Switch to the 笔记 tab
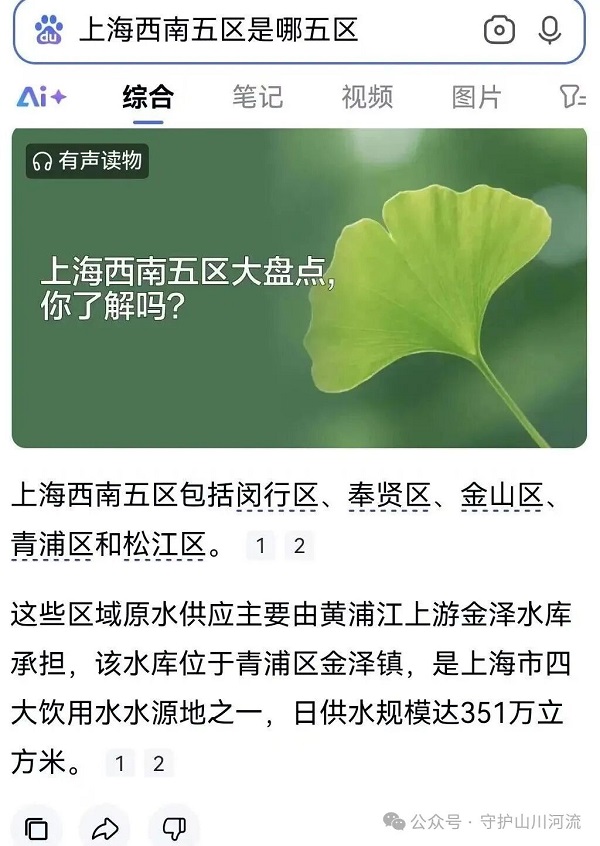 coord(257,97)
